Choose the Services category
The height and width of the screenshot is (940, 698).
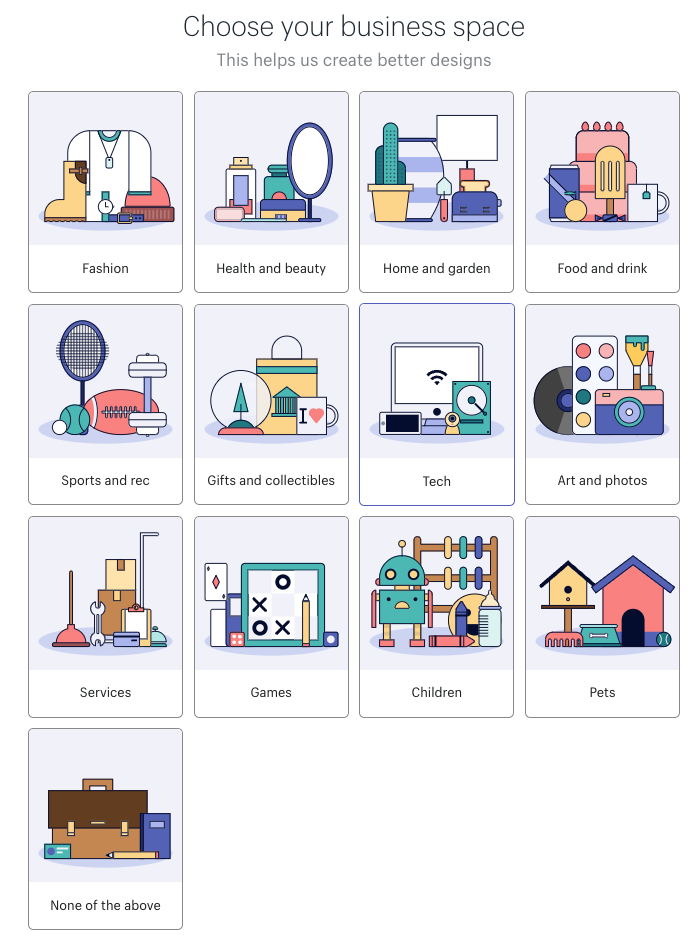(105, 616)
